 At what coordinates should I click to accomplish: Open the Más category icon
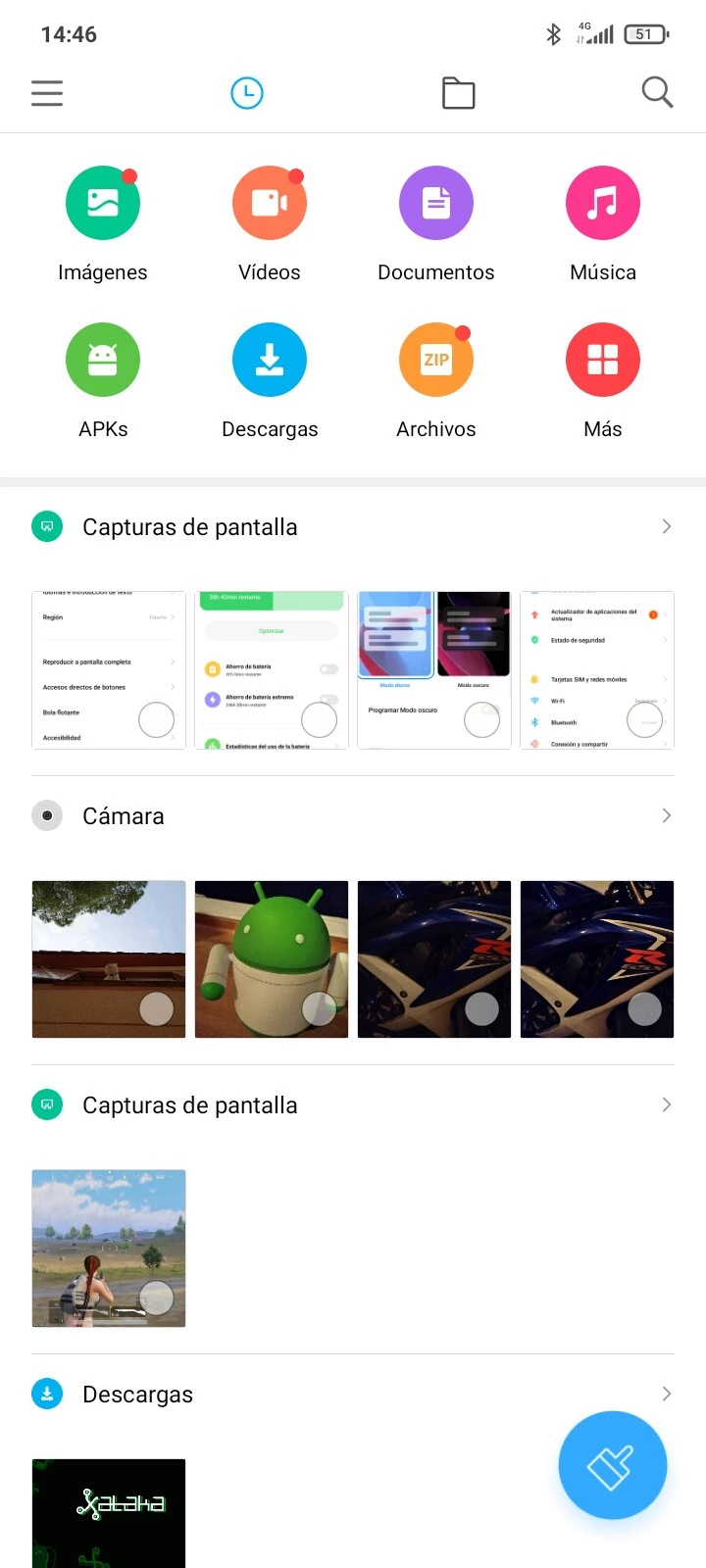click(602, 359)
